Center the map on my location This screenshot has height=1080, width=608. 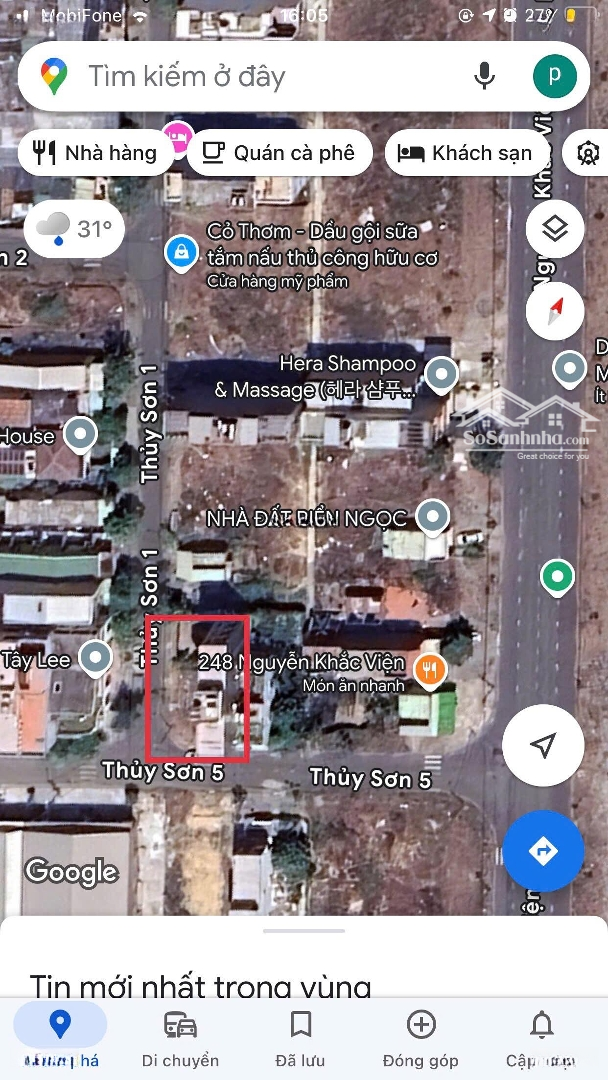point(543,745)
